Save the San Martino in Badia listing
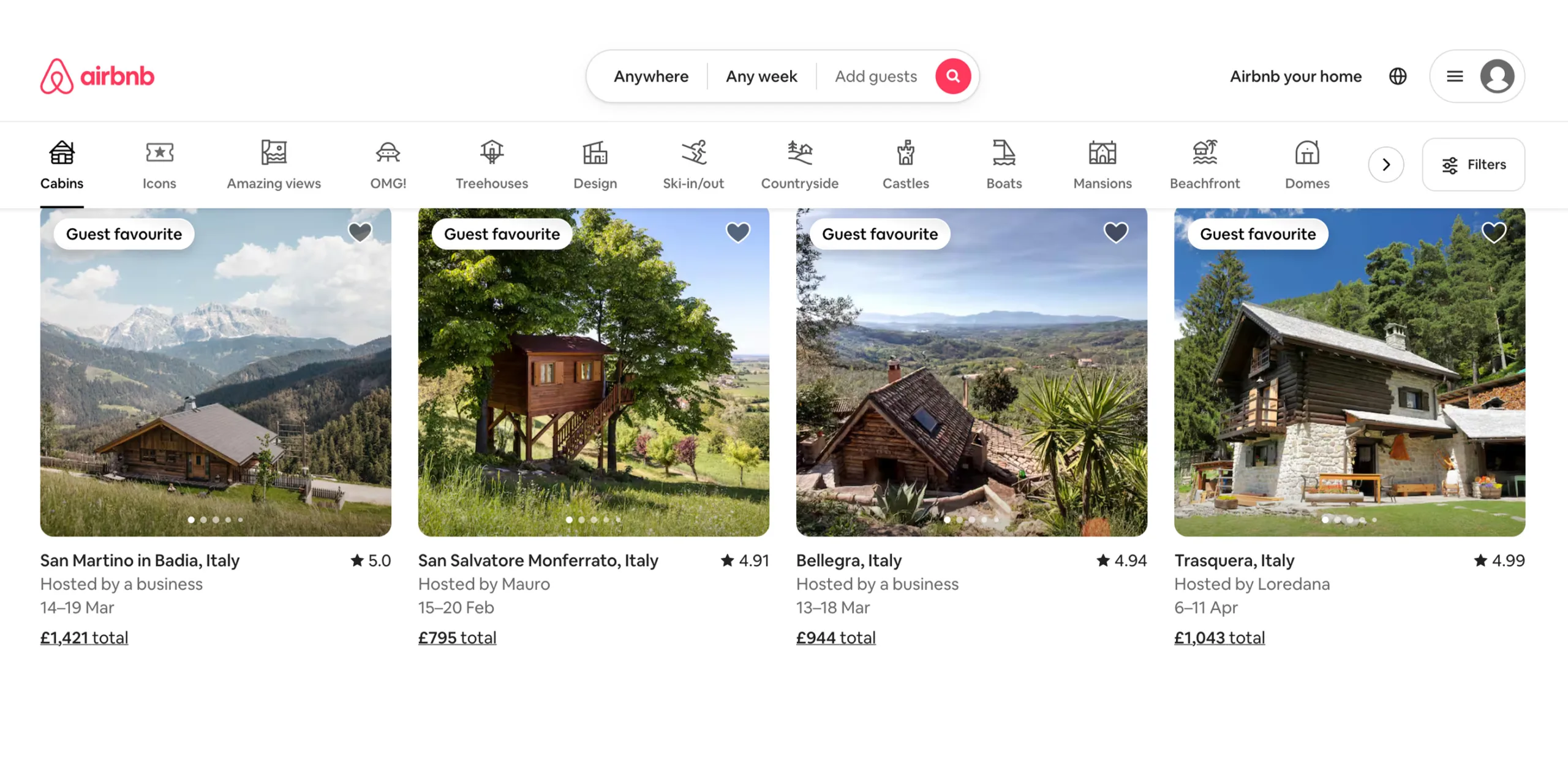The width and height of the screenshot is (1568, 781). pos(360,232)
